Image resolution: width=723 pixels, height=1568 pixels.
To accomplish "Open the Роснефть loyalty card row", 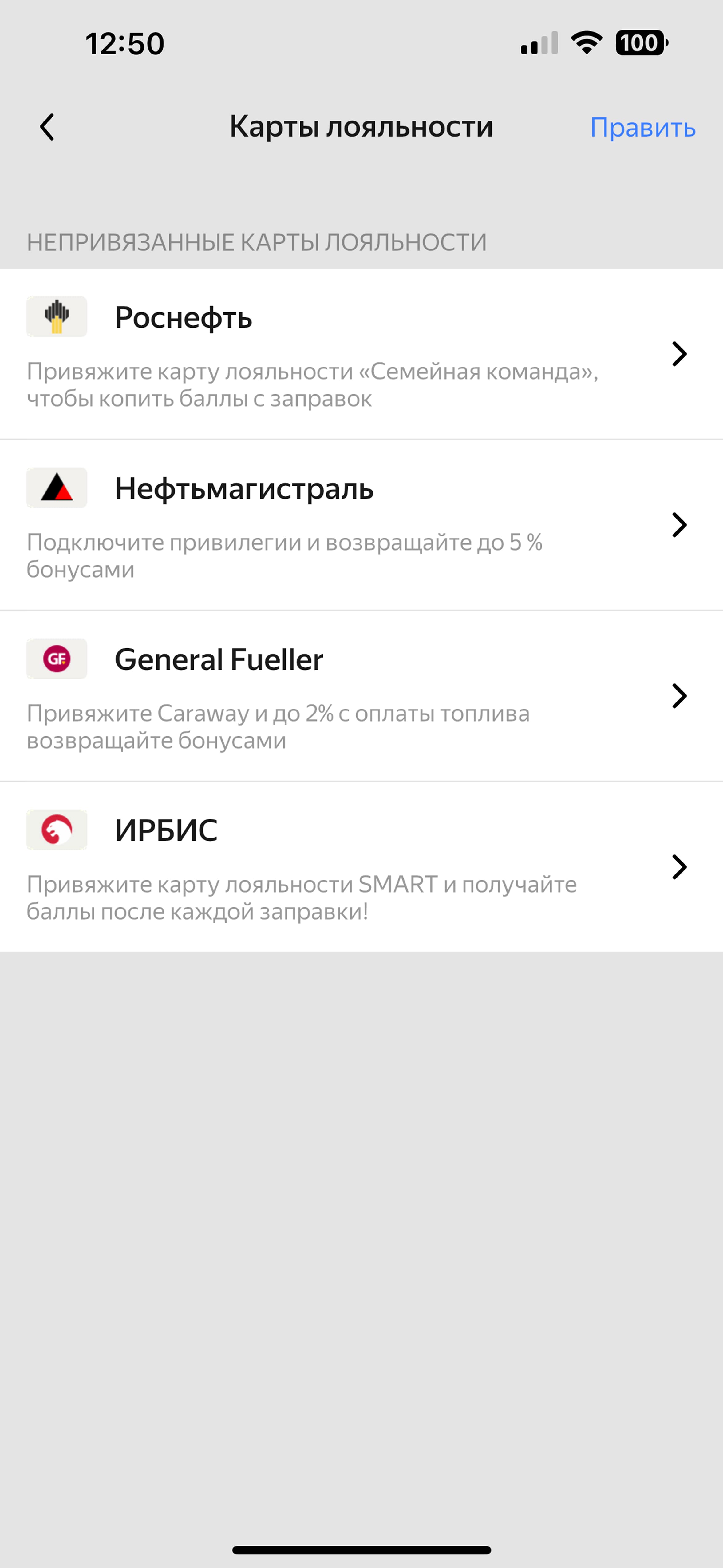I will tap(361, 354).
